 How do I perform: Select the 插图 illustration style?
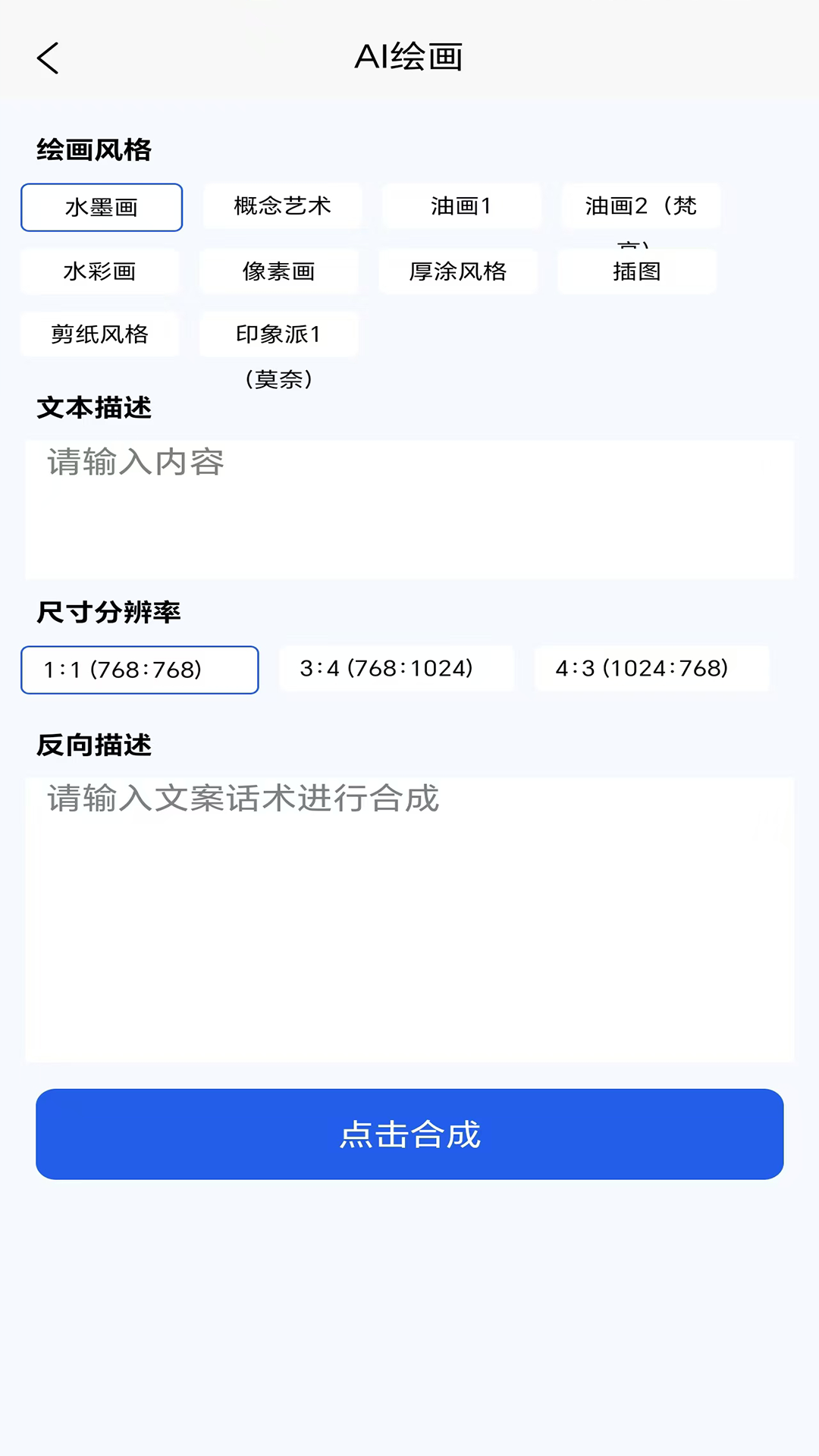coord(637,271)
